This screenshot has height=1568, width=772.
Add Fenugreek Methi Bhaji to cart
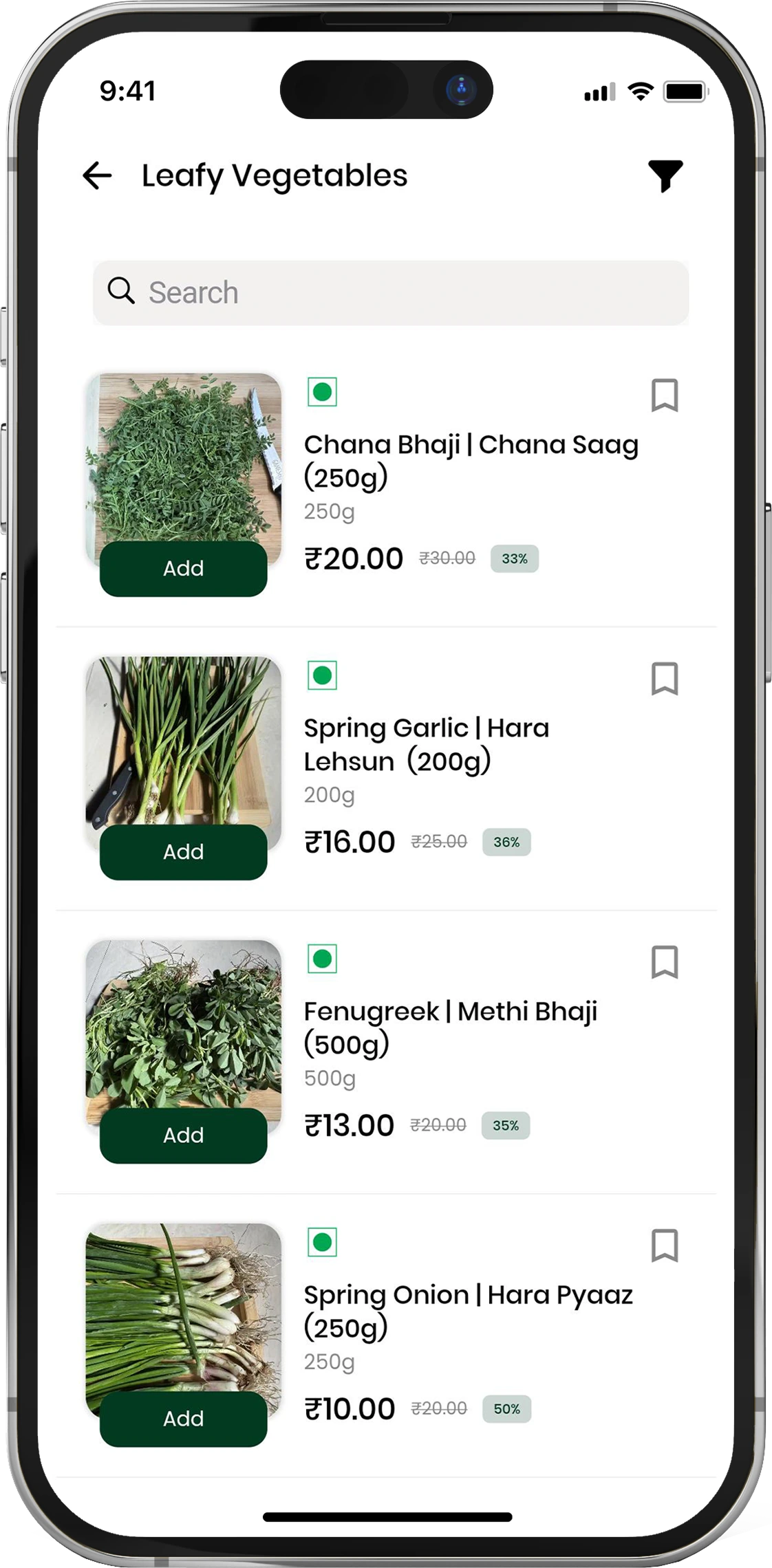[x=183, y=1135]
